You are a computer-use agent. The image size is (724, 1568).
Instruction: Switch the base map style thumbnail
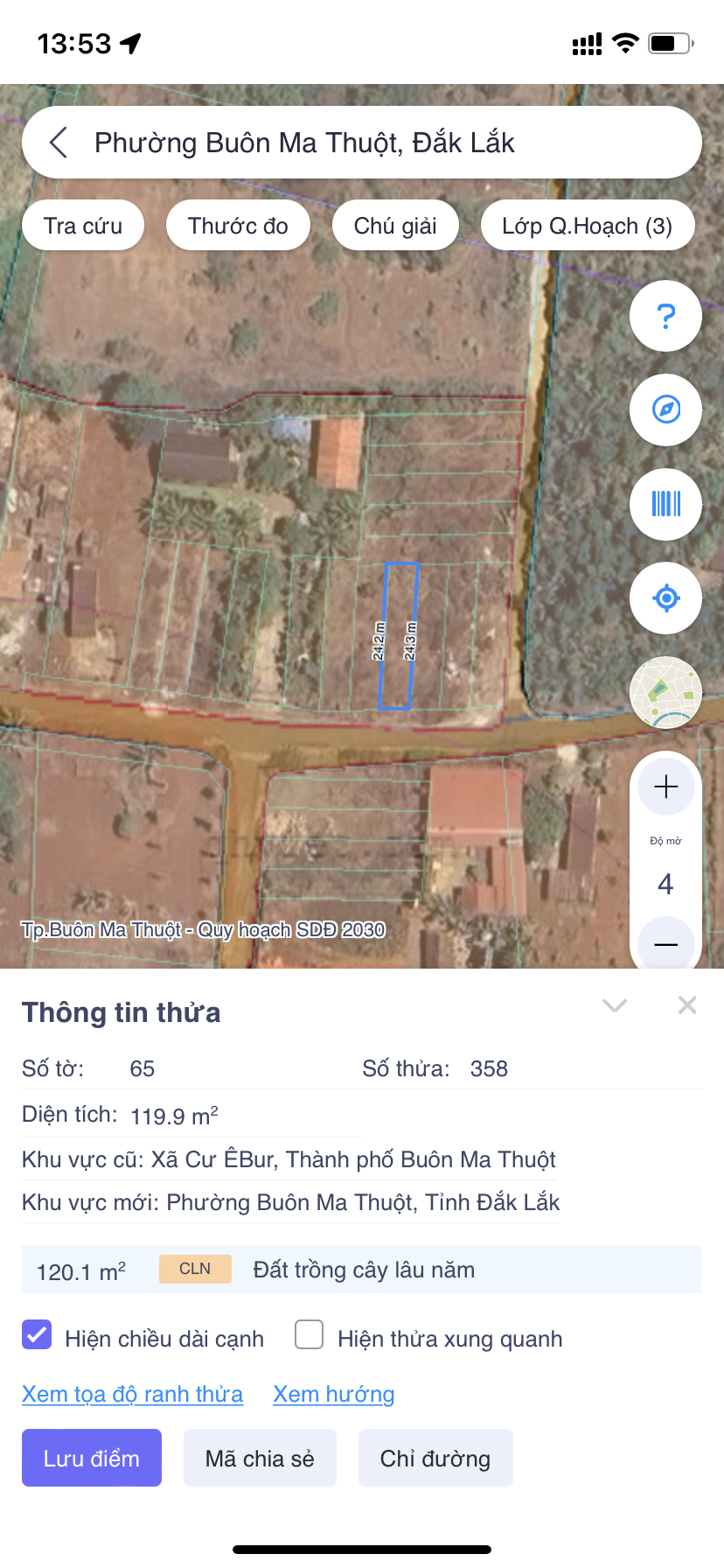665,692
